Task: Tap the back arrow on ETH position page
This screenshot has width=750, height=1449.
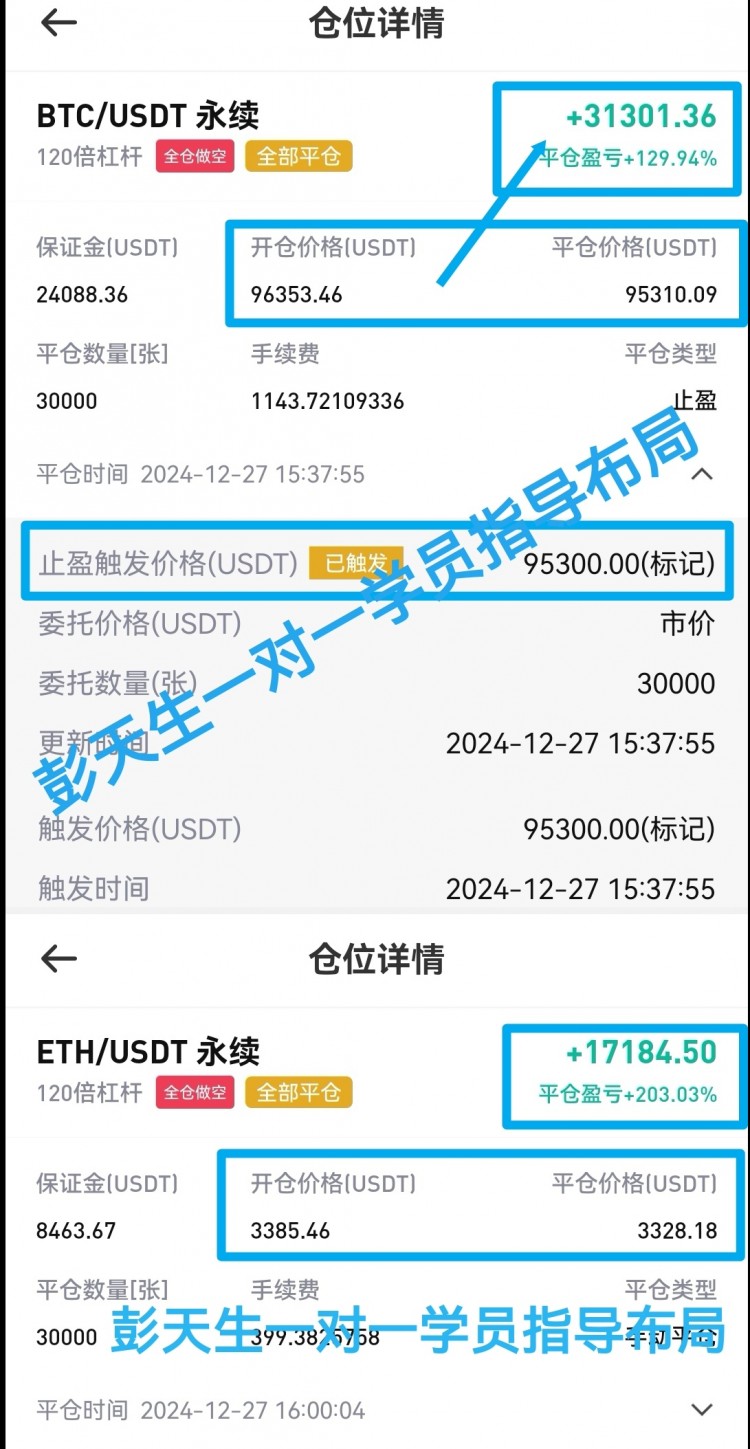Action: click(x=58, y=958)
